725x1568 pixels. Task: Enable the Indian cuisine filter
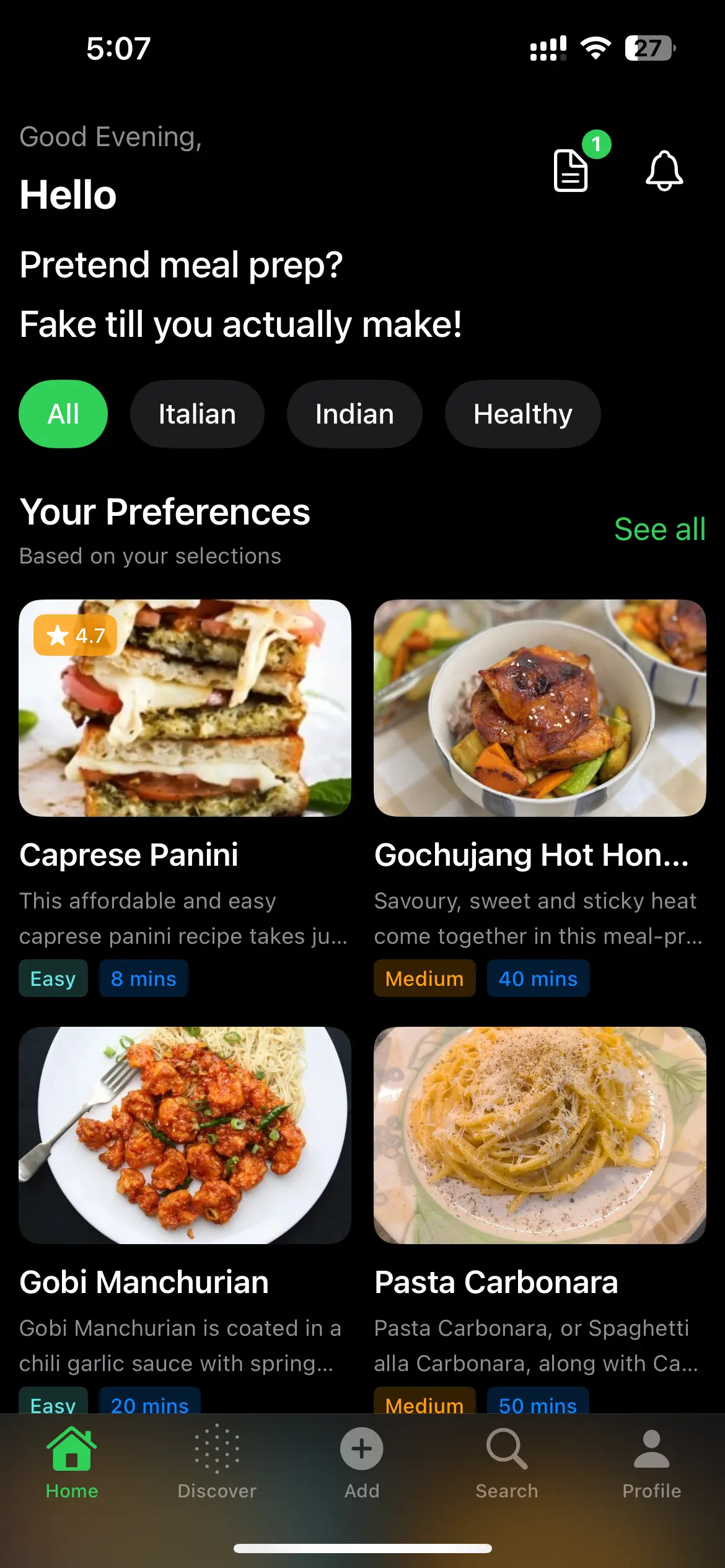(x=354, y=413)
